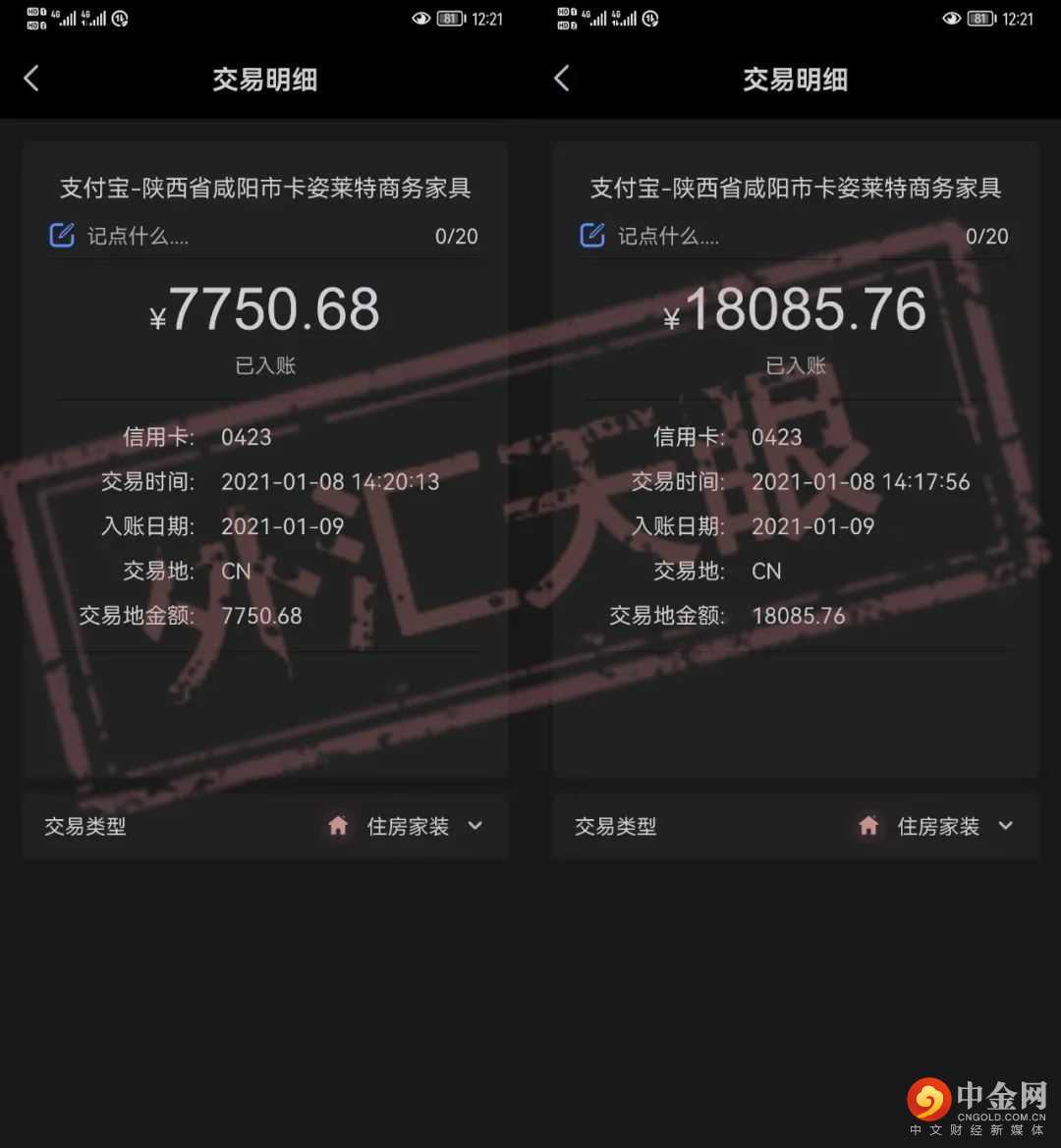Click the note edit icon on right transaction

point(591,236)
